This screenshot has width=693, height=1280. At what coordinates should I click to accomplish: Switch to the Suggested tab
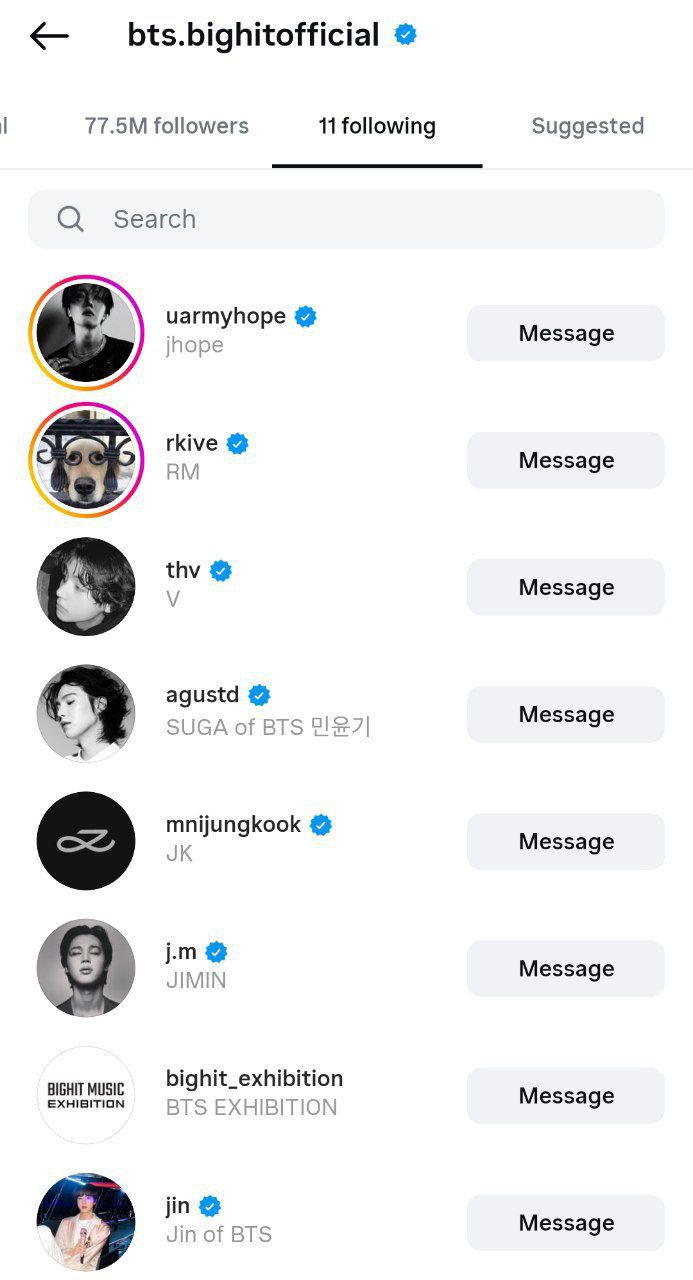point(587,126)
